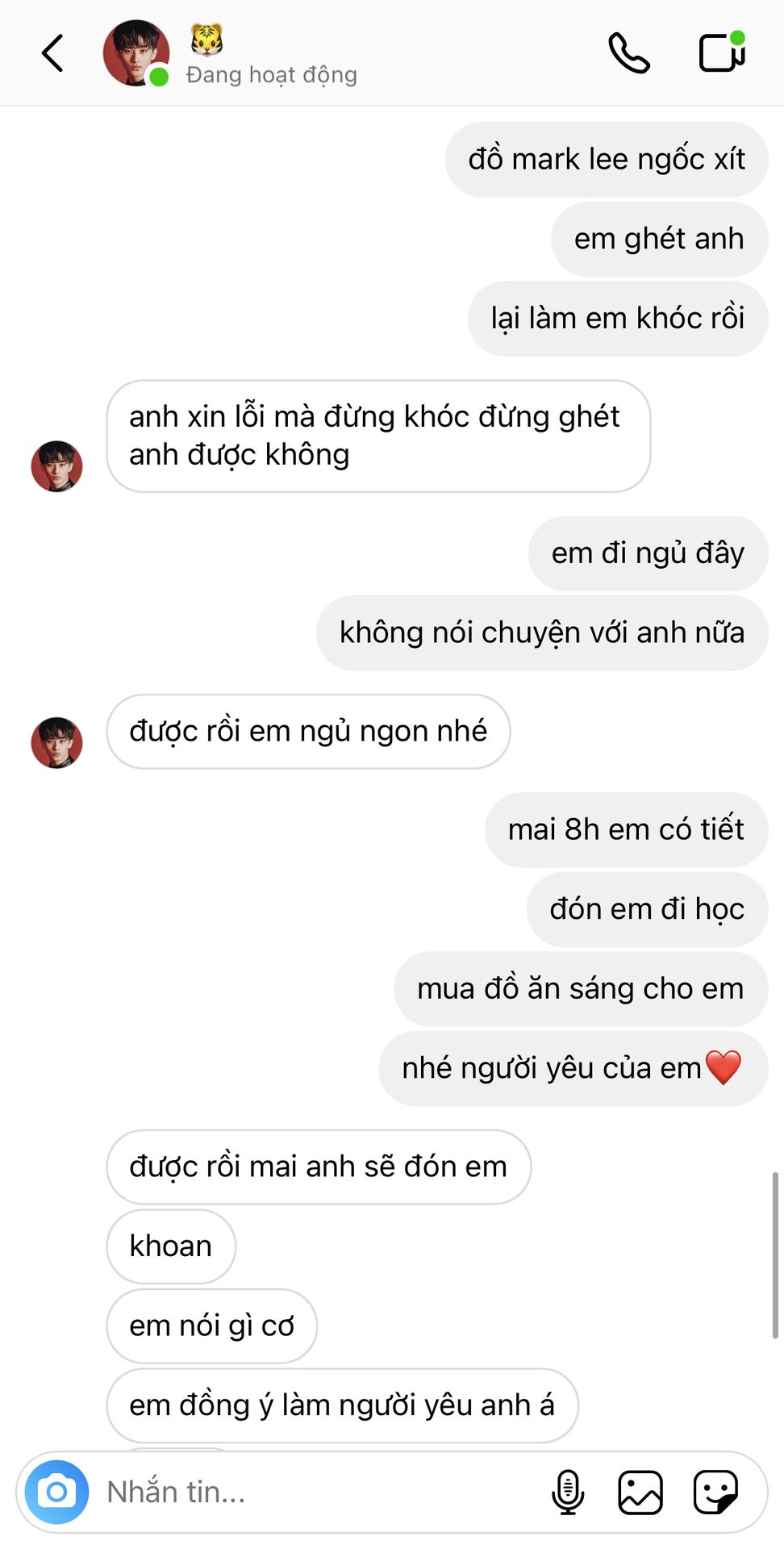Record a voice message with the microphone
784x1549 pixels.
coord(568,1492)
